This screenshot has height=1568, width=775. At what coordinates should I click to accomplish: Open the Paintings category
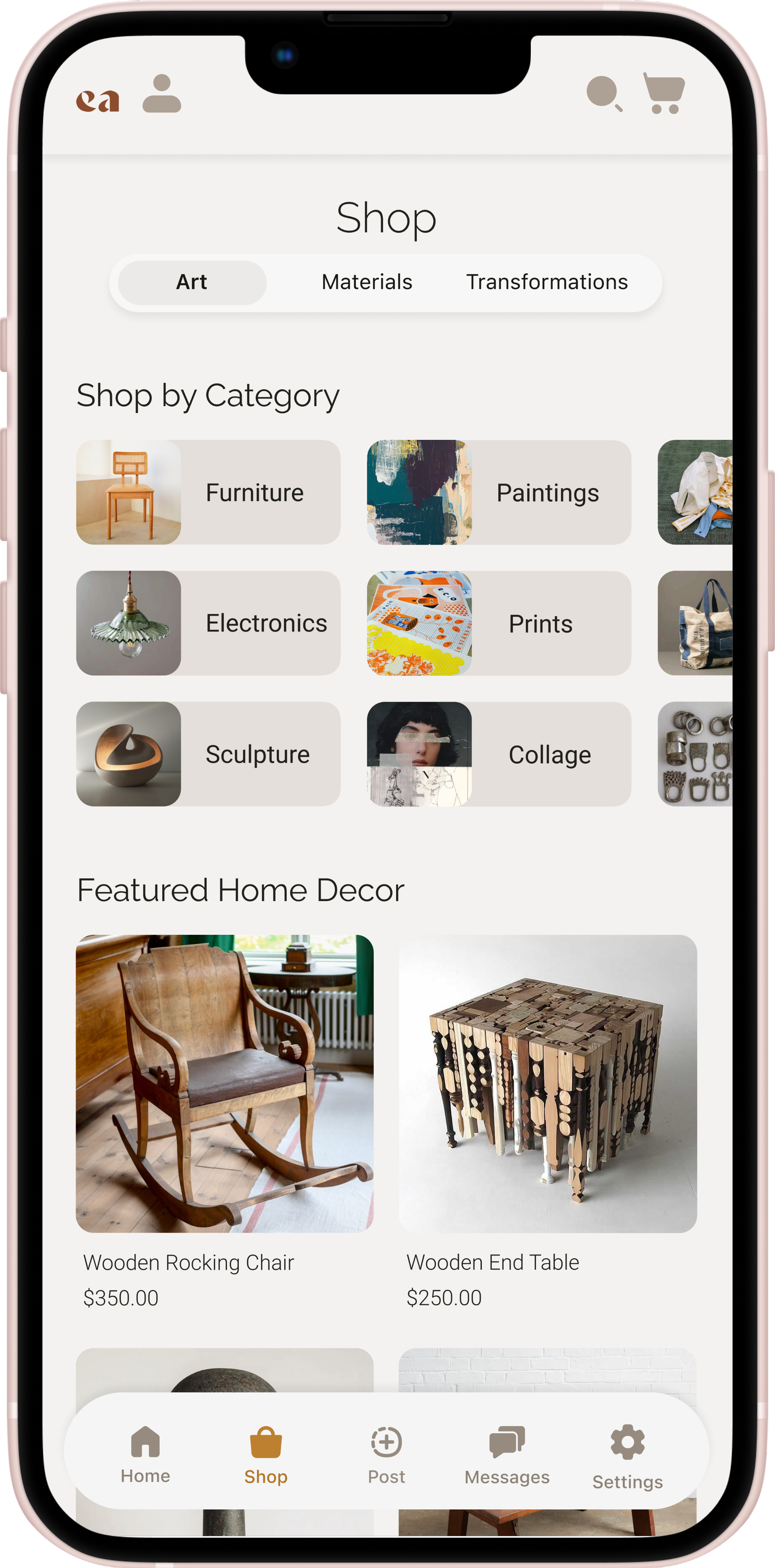(x=499, y=492)
